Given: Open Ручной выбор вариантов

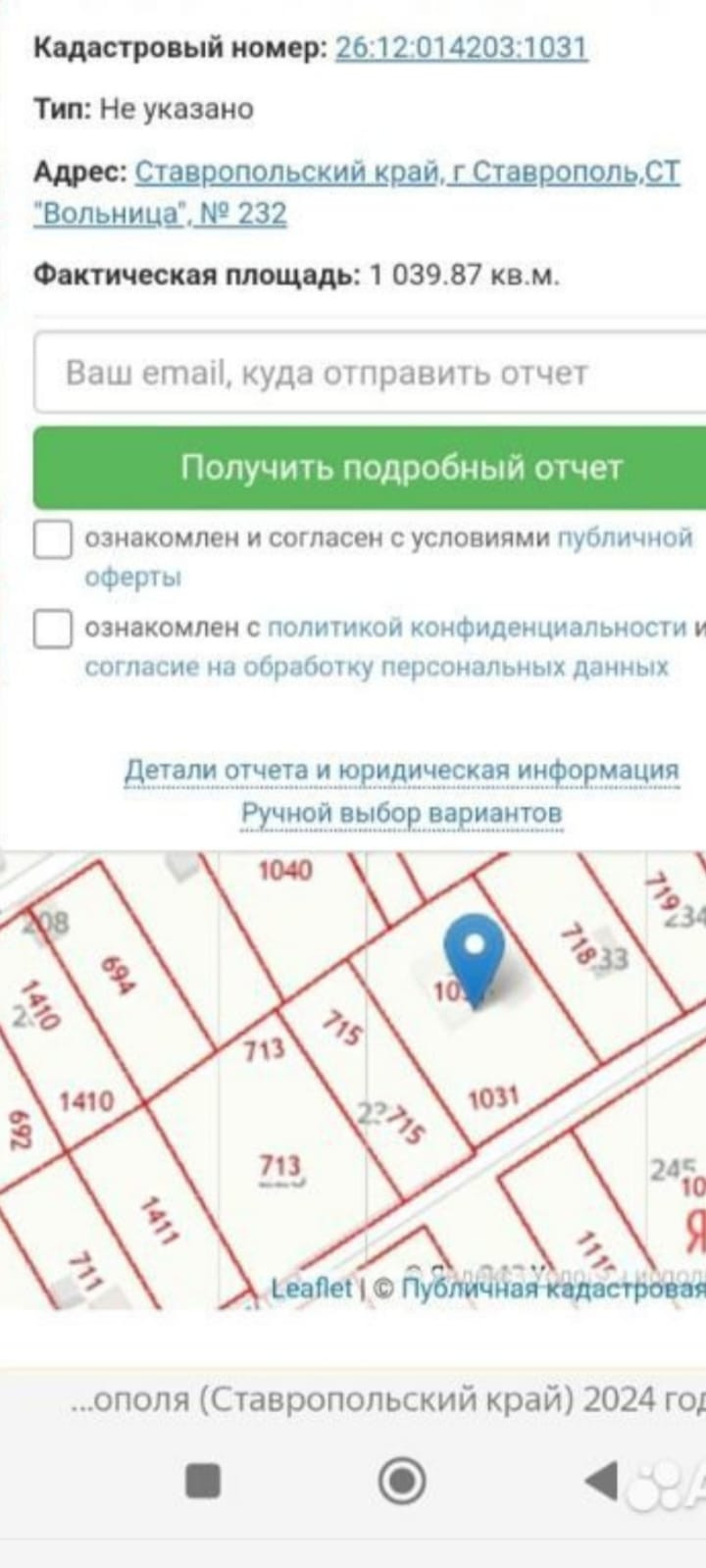Looking at the screenshot, I should click(402, 813).
